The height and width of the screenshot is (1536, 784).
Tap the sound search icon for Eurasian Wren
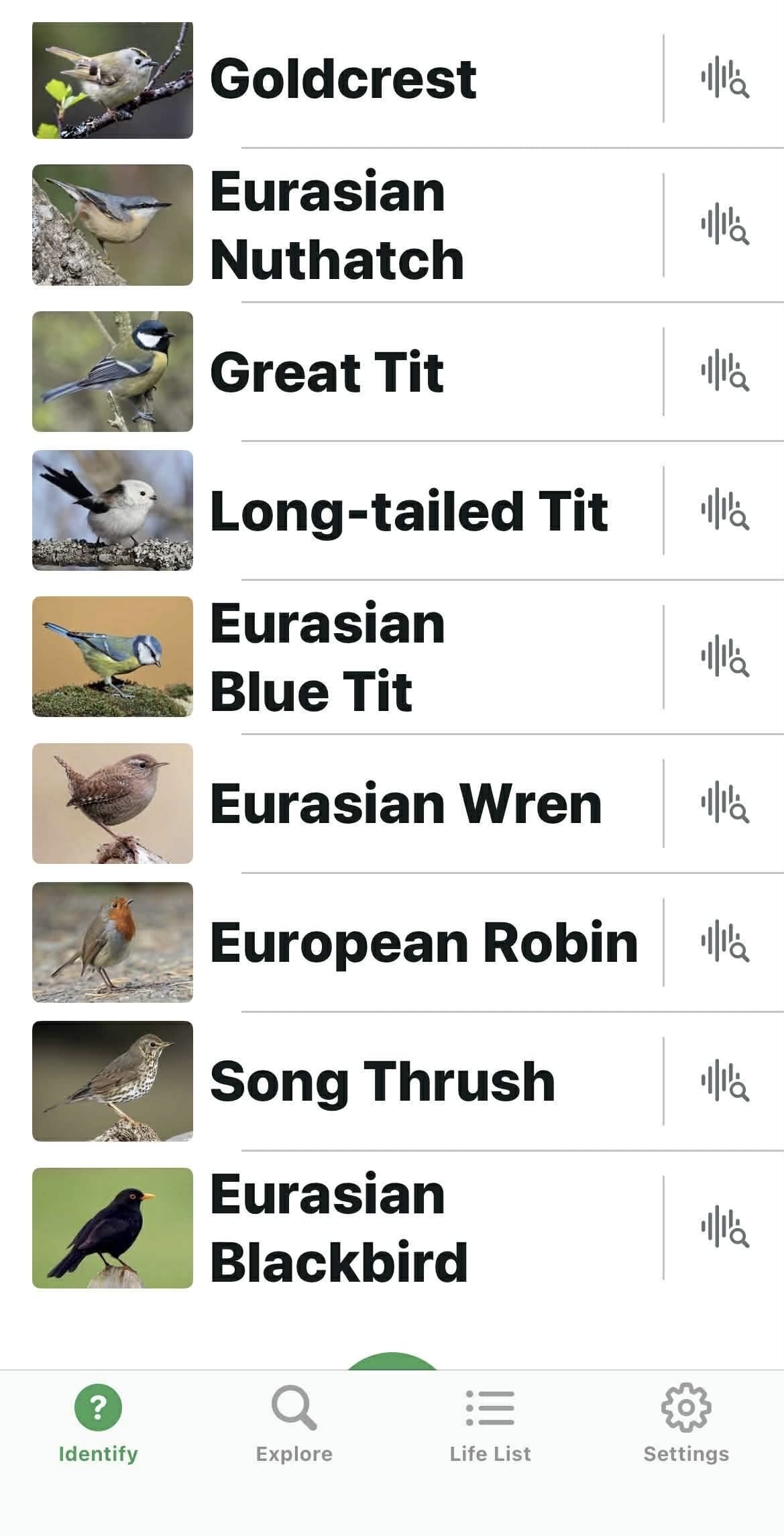(x=724, y=803)
